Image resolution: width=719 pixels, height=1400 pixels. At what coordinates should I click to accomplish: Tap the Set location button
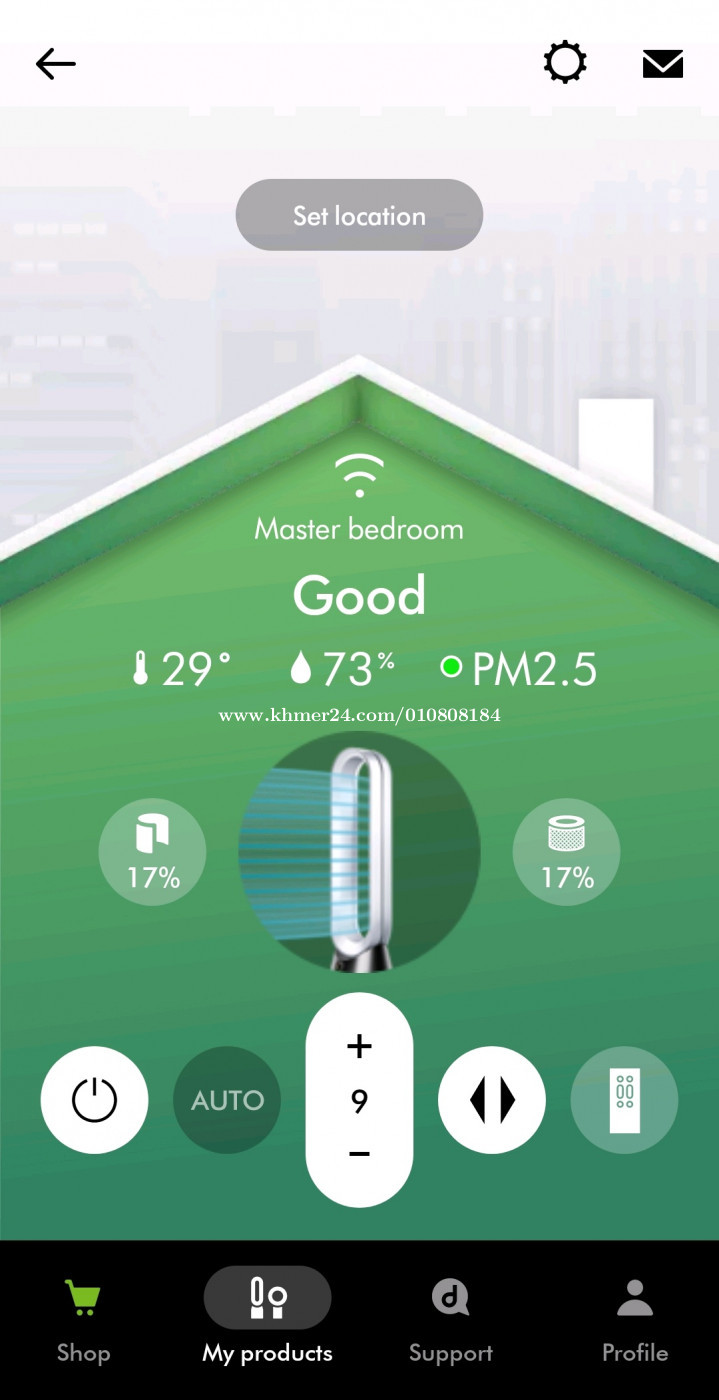coord(359,215)
